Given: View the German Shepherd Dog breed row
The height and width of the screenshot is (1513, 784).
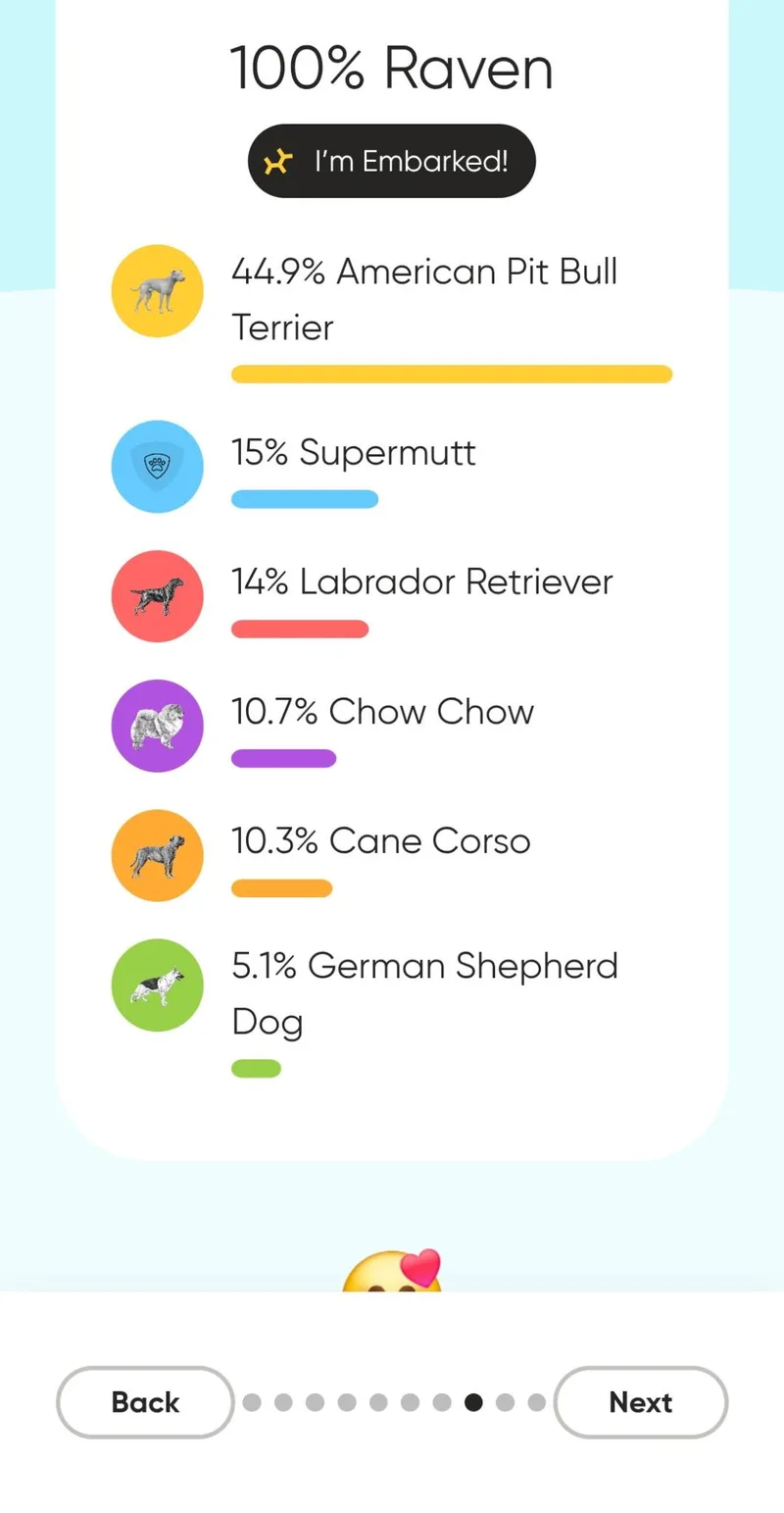Looking at the screenshot, I should [x=392, y=1009].
